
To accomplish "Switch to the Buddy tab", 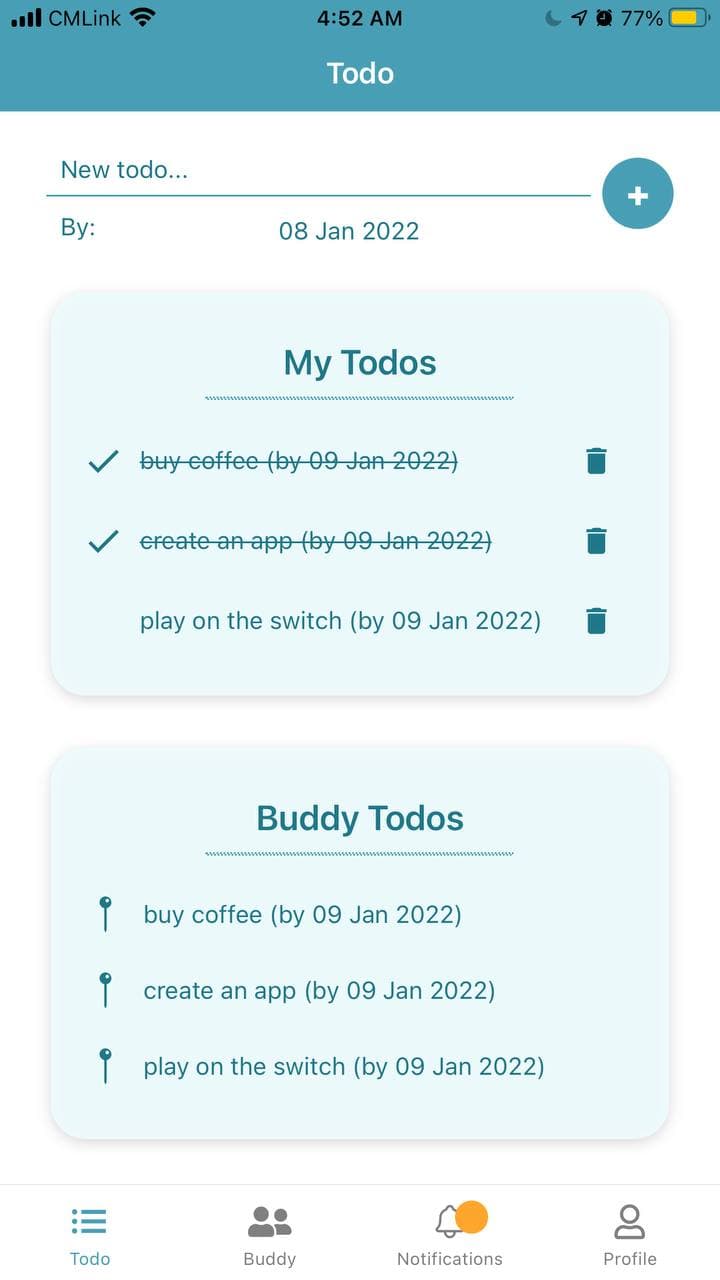I will pyautogui.click(x=269, y=1234).
